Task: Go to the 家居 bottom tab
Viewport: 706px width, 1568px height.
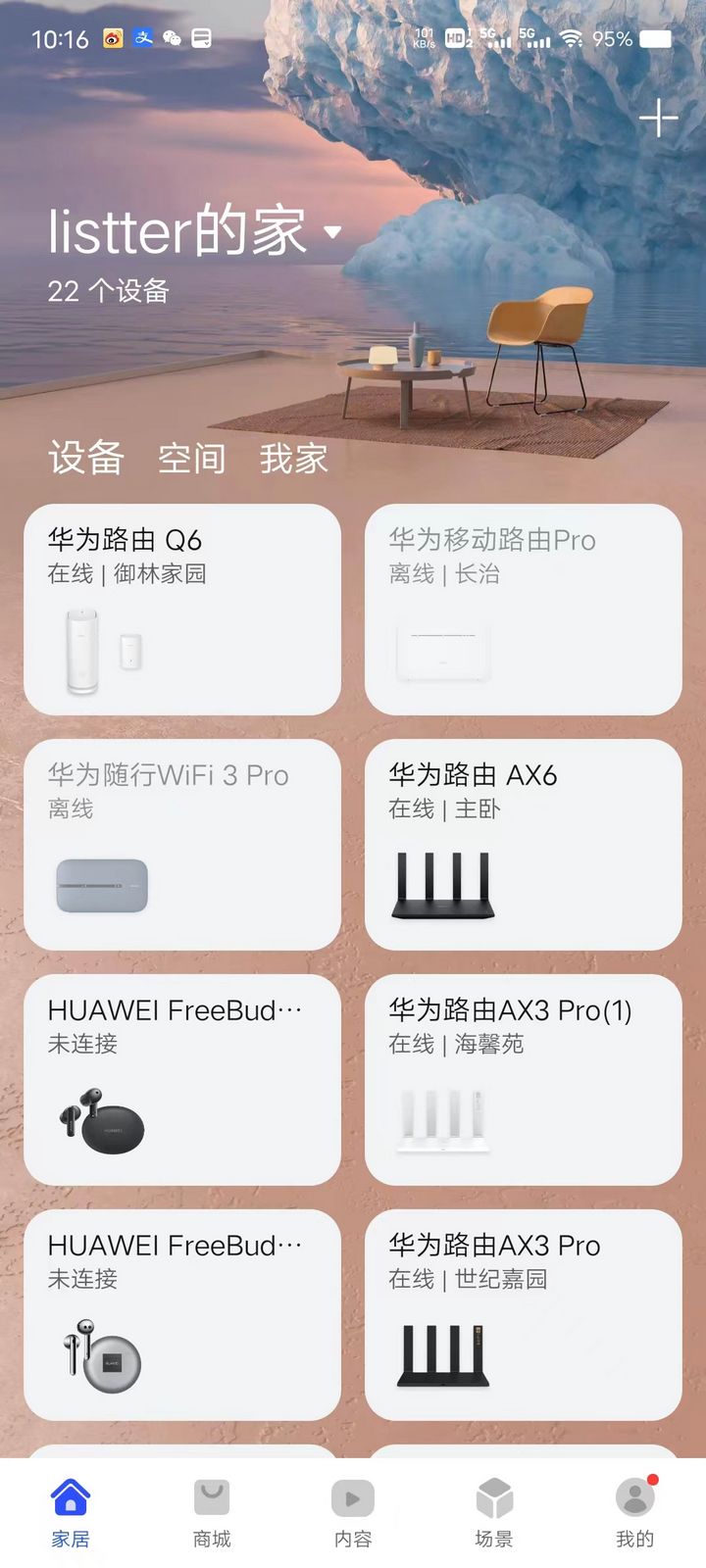Action: click(71, 1513)
